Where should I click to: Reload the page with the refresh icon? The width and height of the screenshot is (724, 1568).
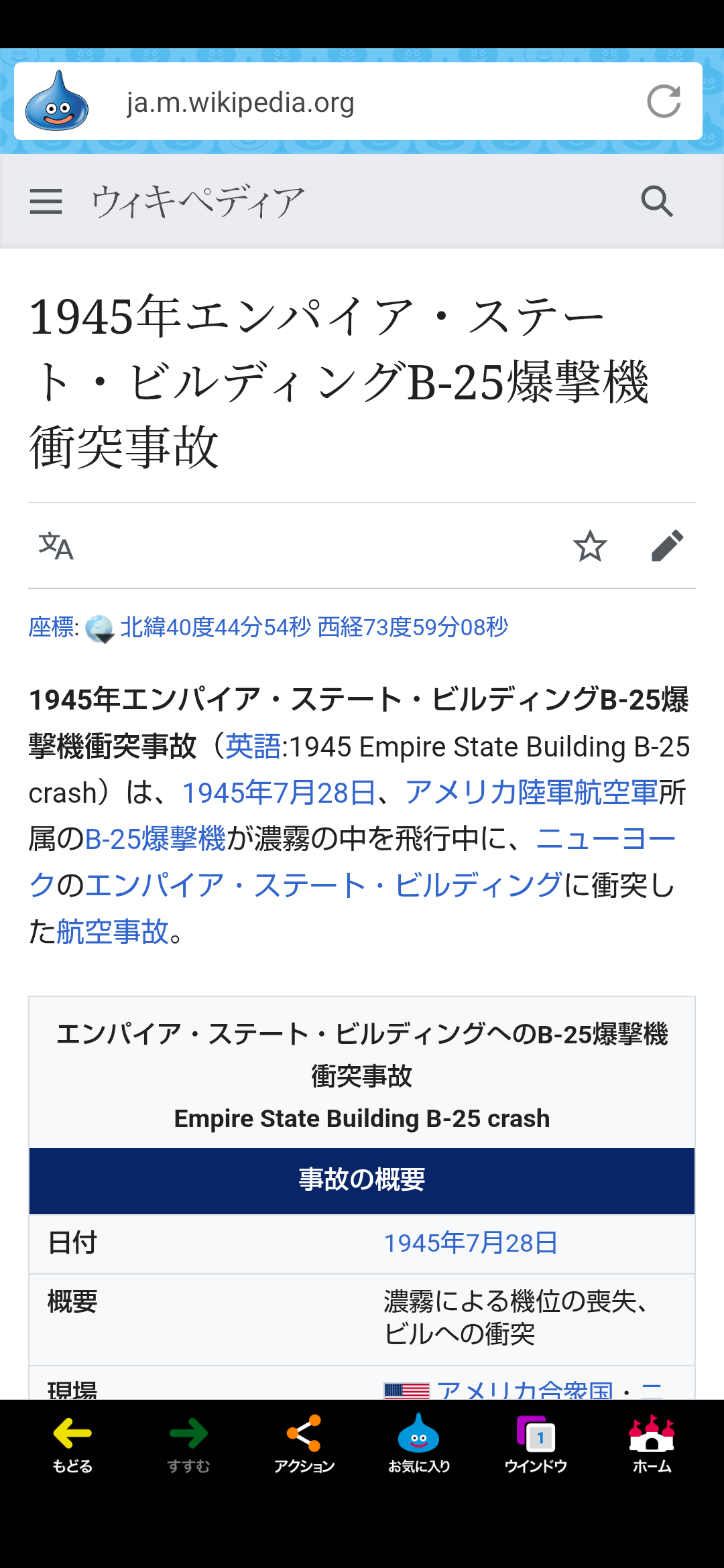(x=664, y=102)
